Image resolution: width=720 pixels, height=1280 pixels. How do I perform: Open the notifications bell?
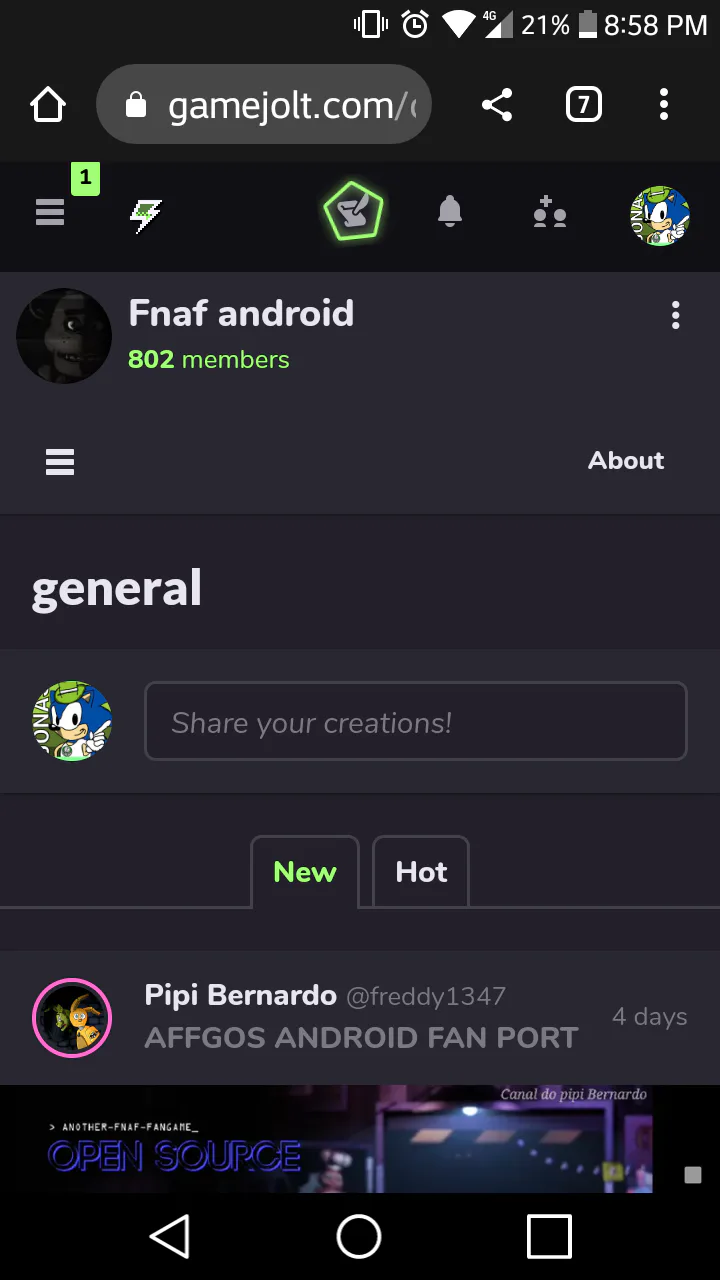450,212
